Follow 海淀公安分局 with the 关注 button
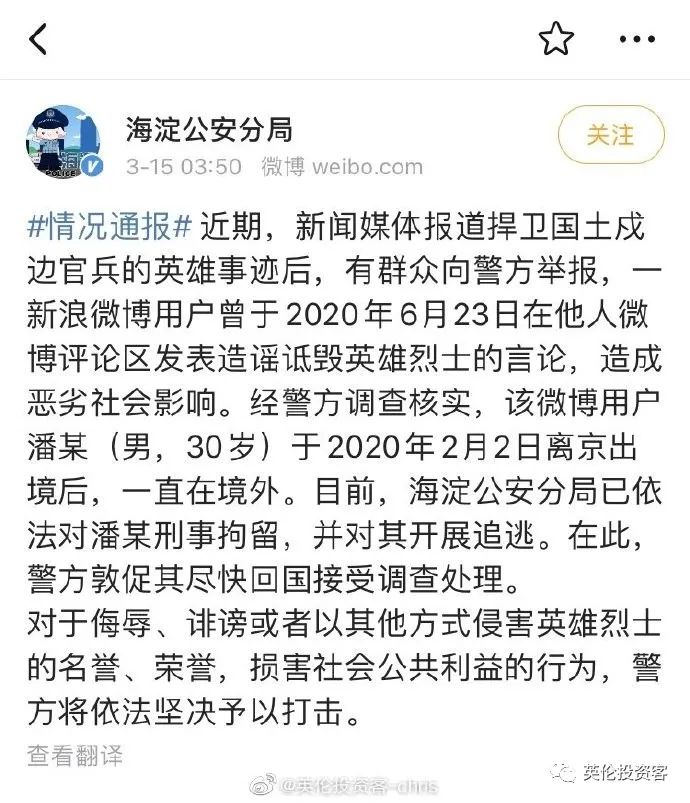Viewport: 690px width, 803px height. coord(610,136)
